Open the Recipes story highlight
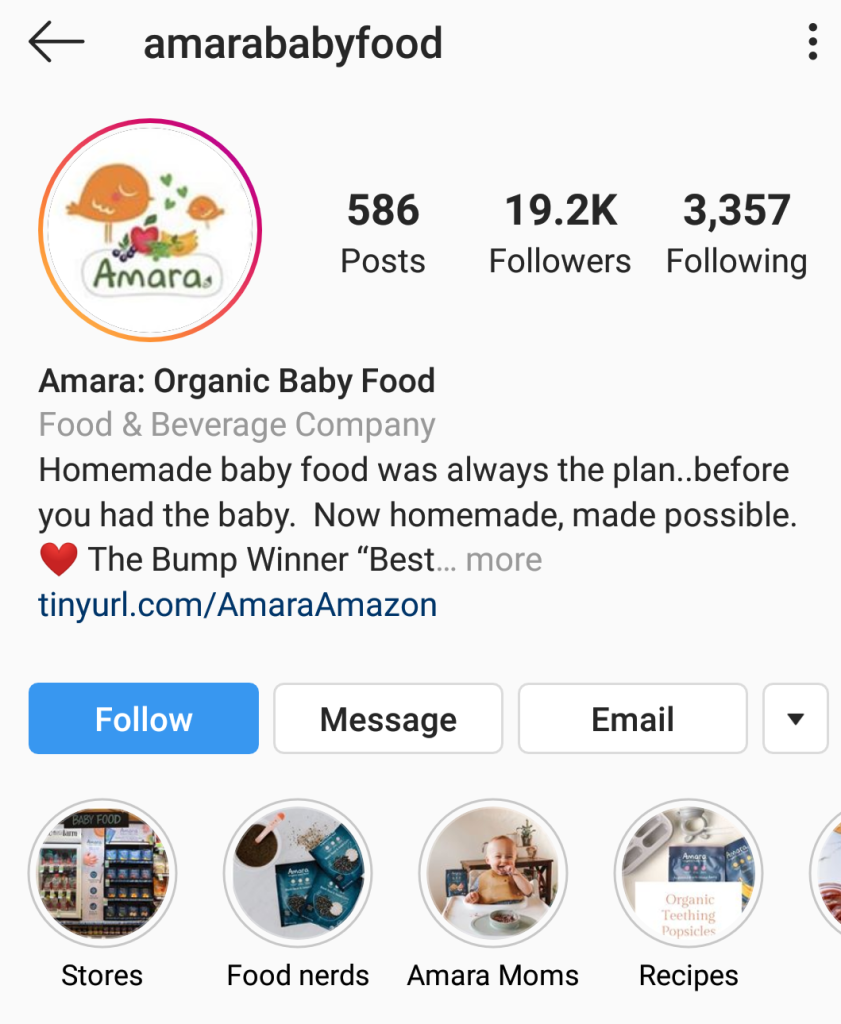 click(688, 873)
